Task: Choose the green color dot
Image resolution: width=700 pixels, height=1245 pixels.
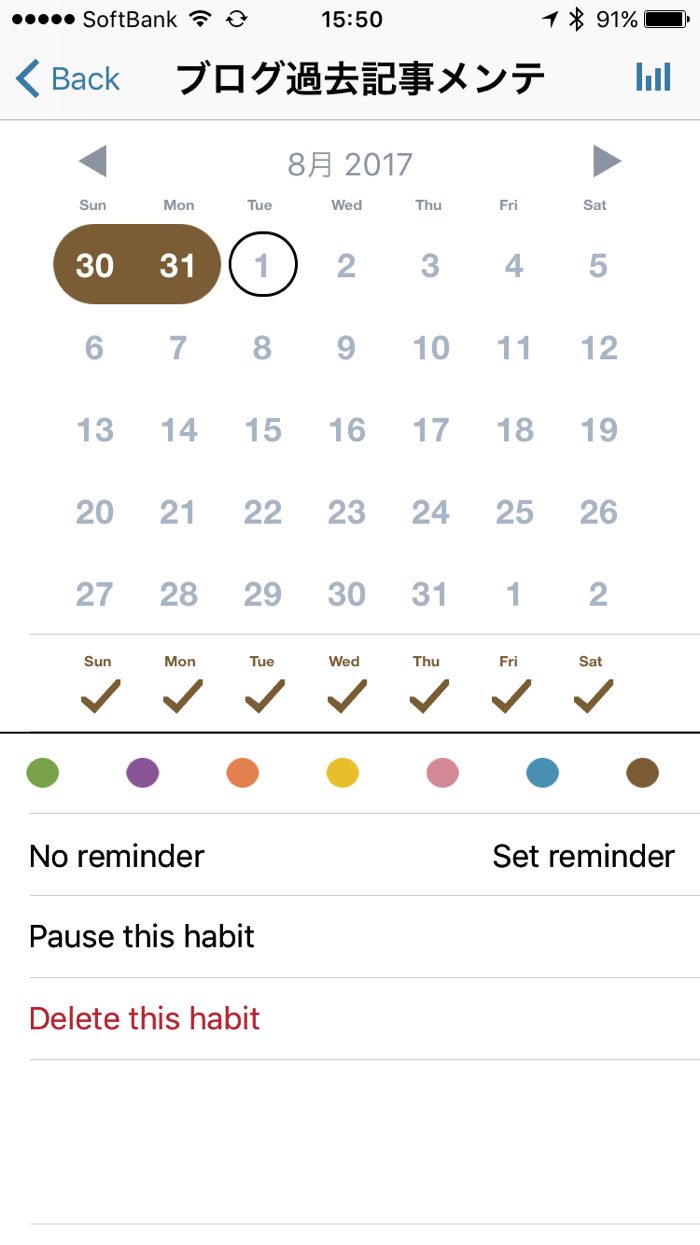Action: point(43,773)
